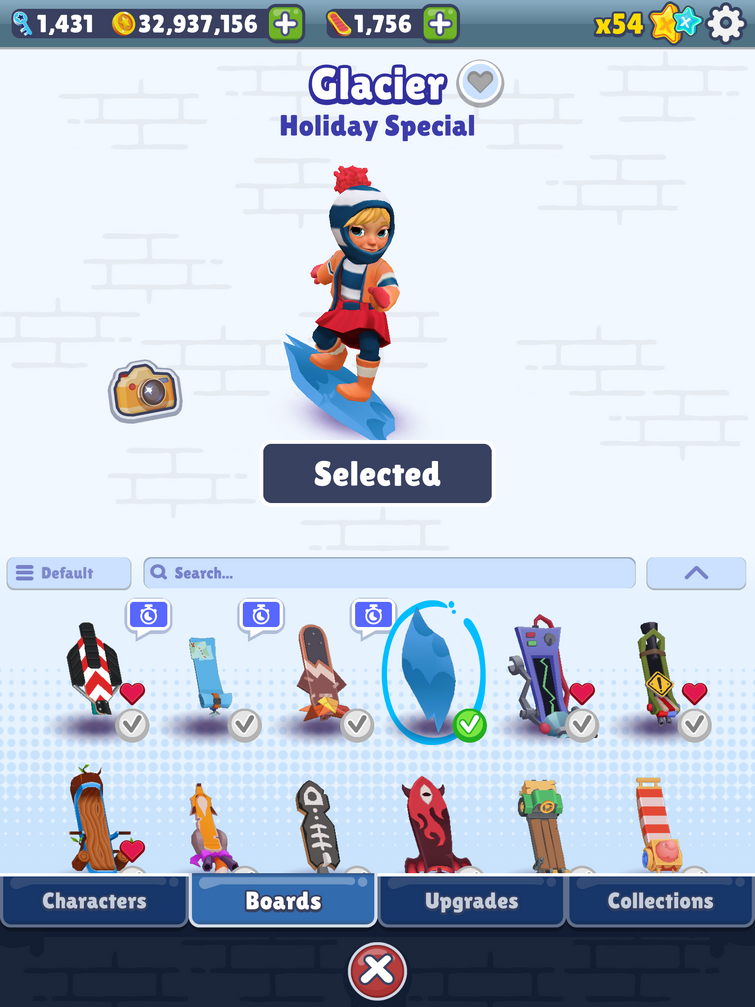Add more hoverboards with the plus button
This screenshot has width=755, height=1007.
click(440, 23)
